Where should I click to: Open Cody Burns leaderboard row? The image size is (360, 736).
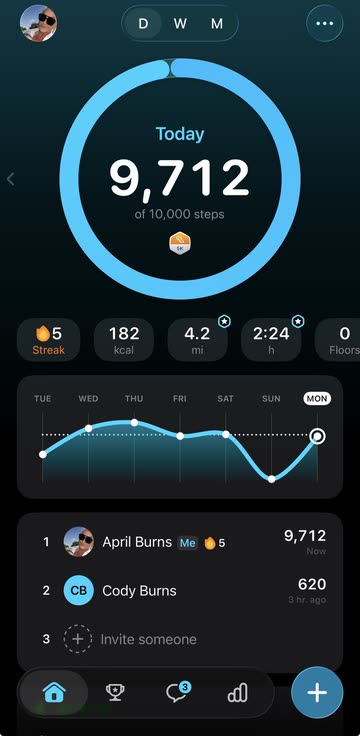[180, 590]
